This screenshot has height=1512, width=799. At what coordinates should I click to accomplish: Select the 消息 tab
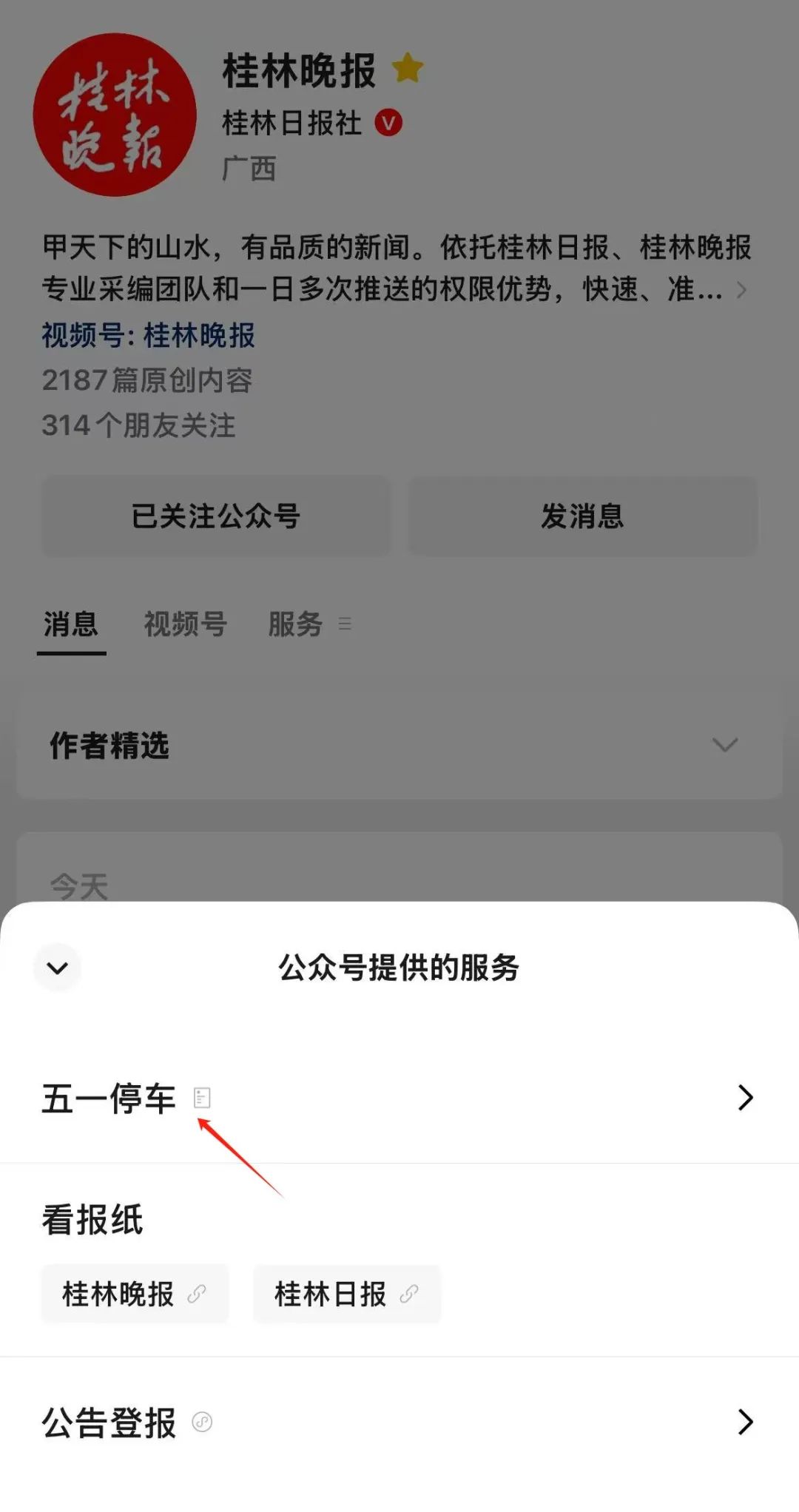71,624
